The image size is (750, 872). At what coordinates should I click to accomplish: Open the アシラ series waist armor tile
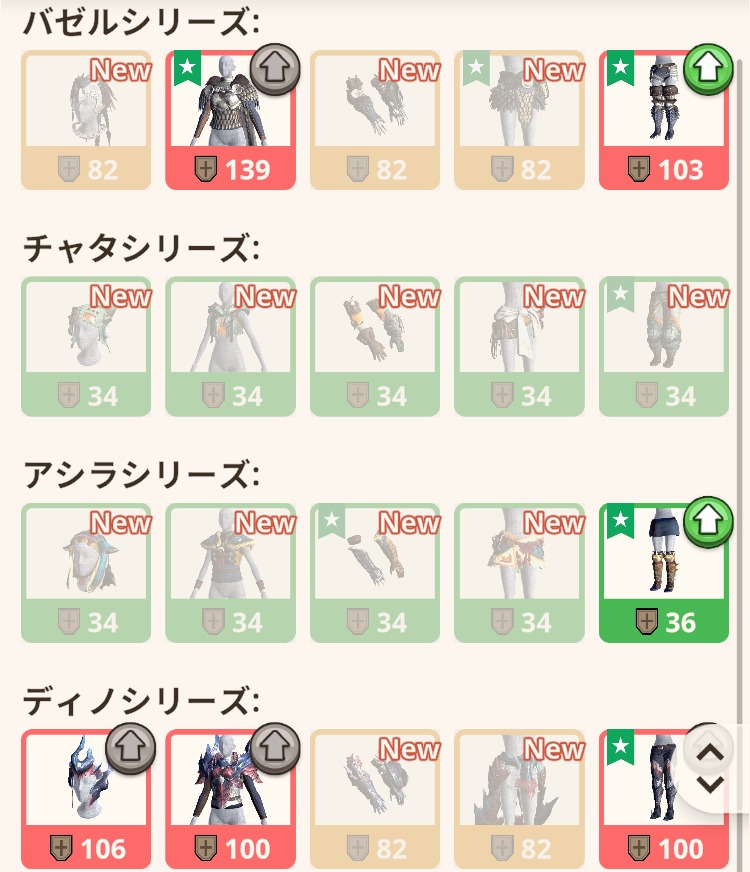[x=519, y=573]
